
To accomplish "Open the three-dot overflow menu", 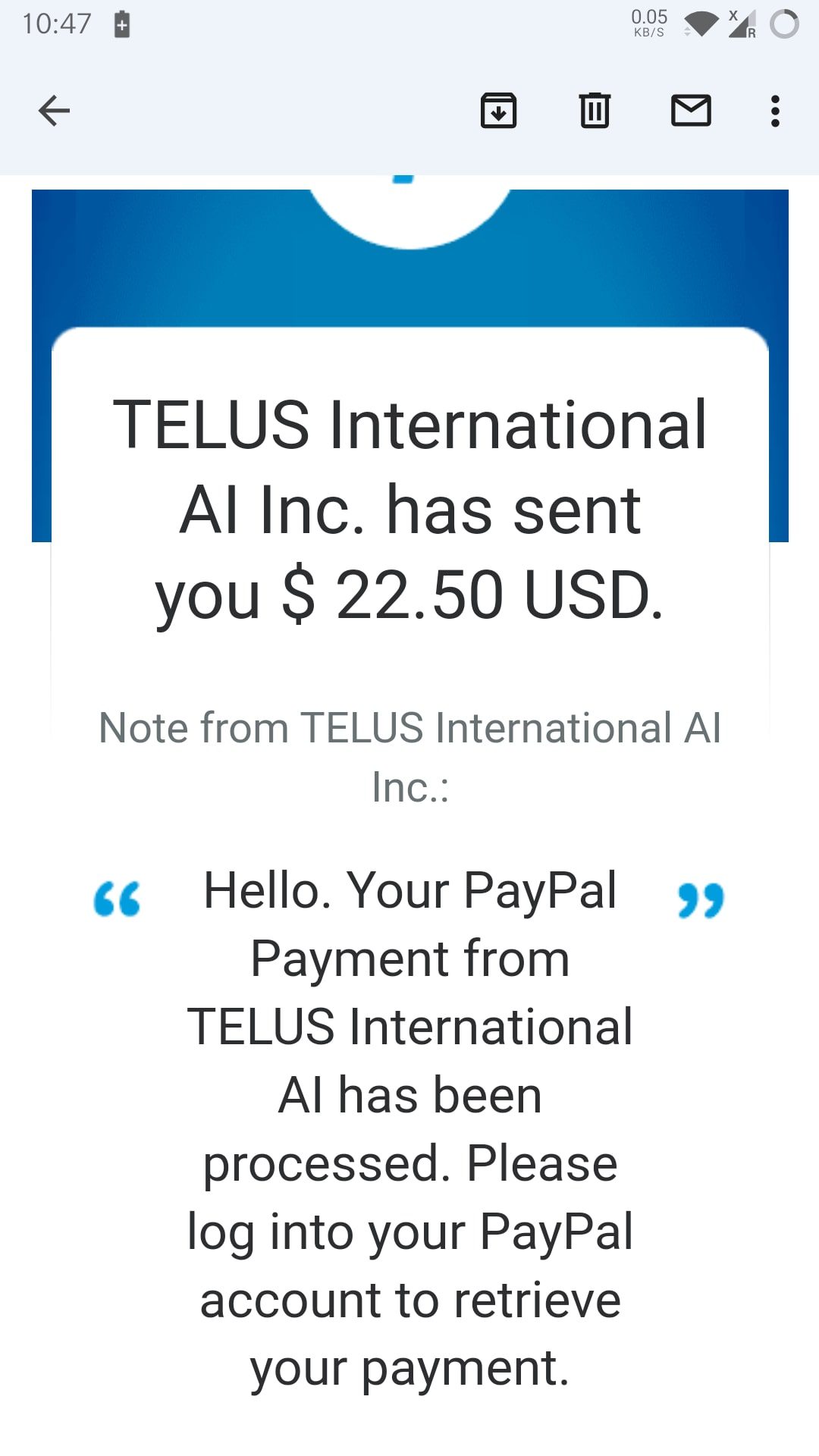I will point(774,111).
